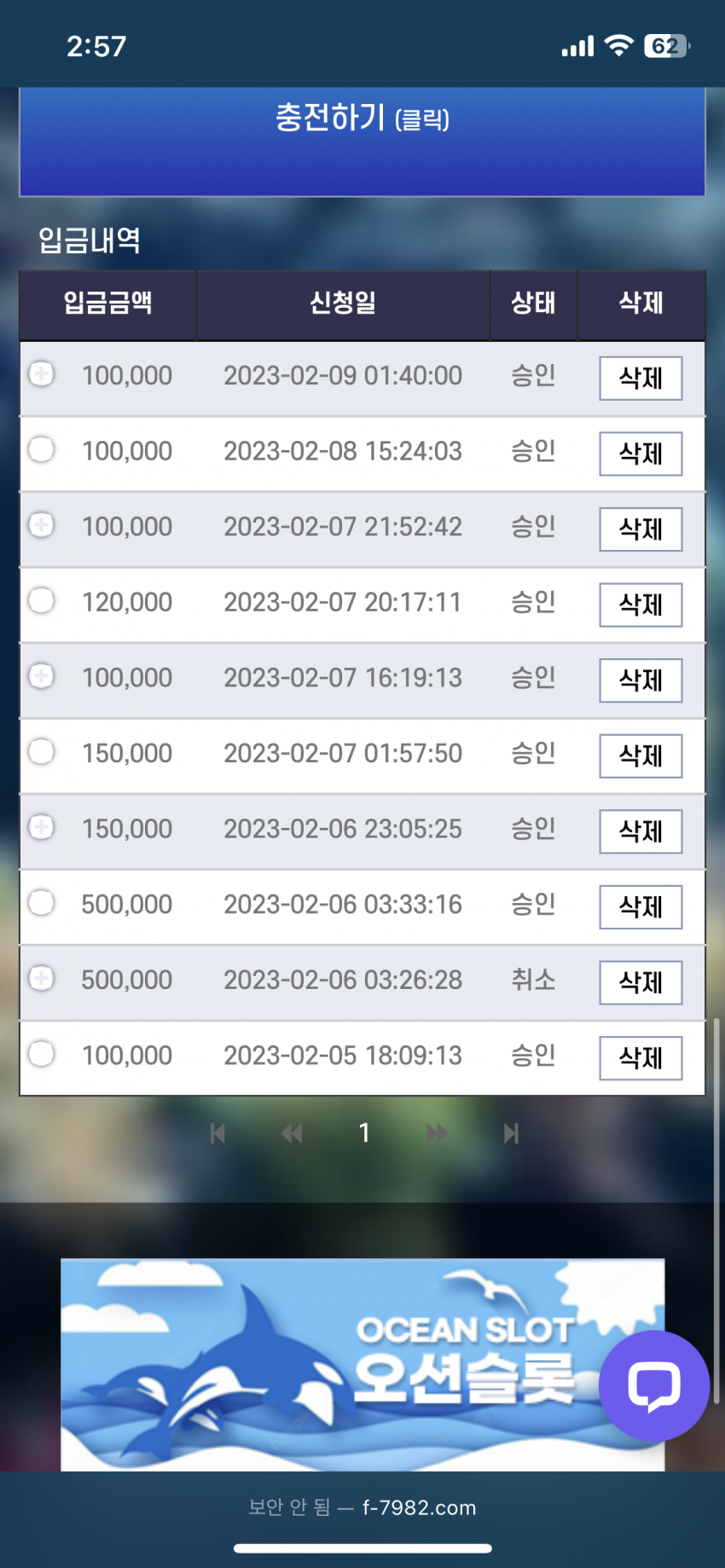
Task: Delete the approved 500,000 deposit from 03:33:16
Action: 641,906
